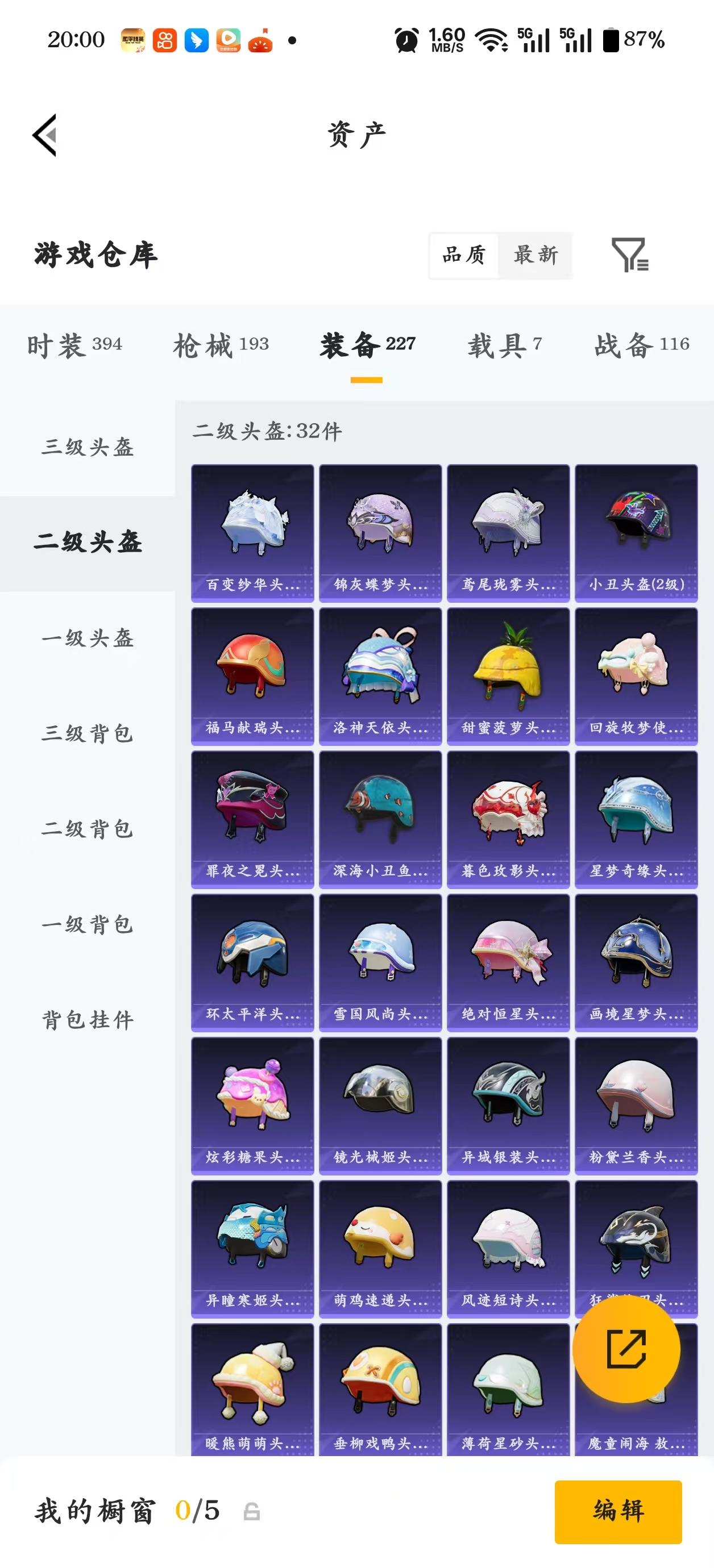714x1568 pixels.
Task: Sort the warehouse by 最新
Action: (535, 255)
